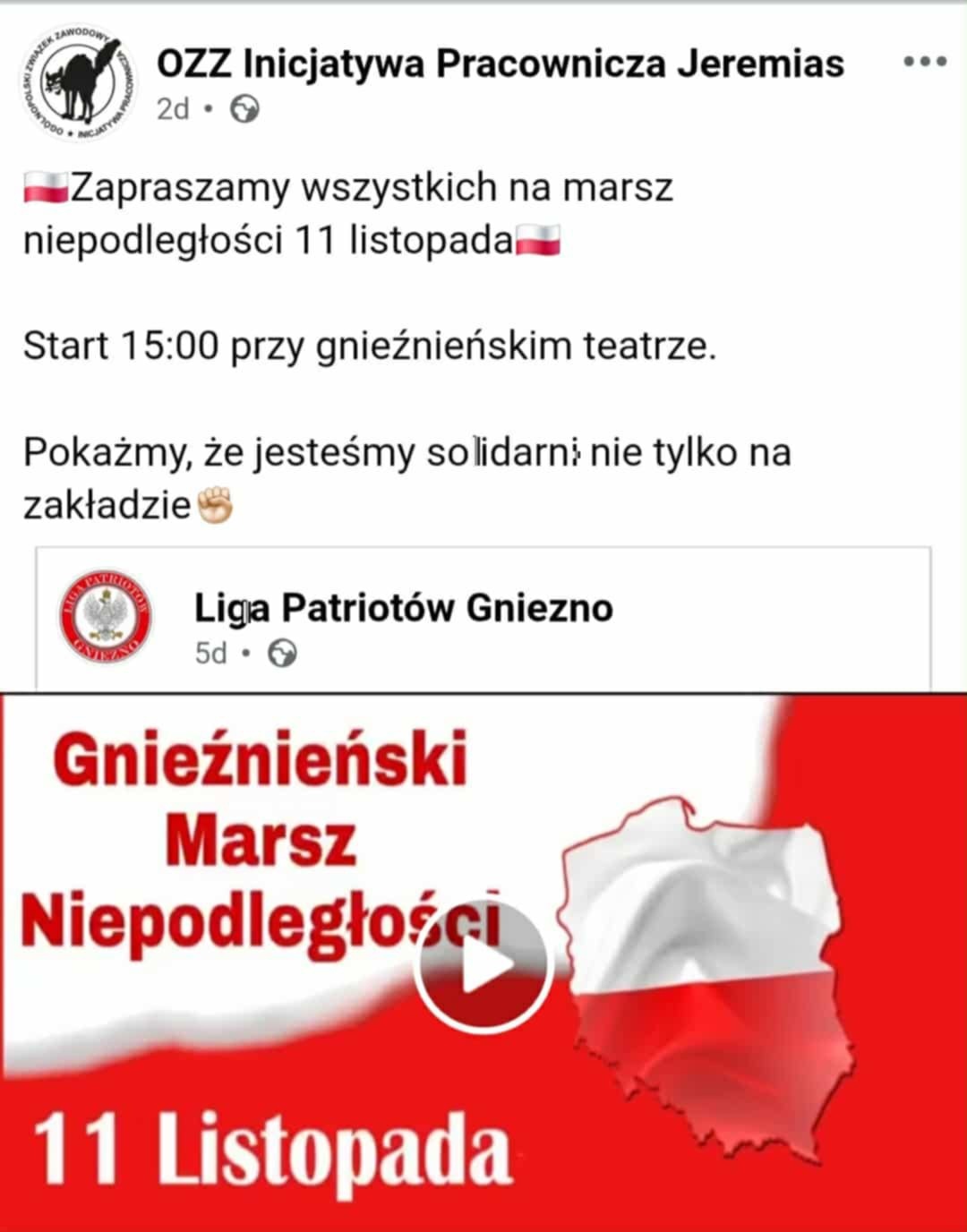The height and width of the screenshot is (1232, 967).
Task: Play the Gnieźnieński Marsz Niepodległości video
Action: (482, 965)
